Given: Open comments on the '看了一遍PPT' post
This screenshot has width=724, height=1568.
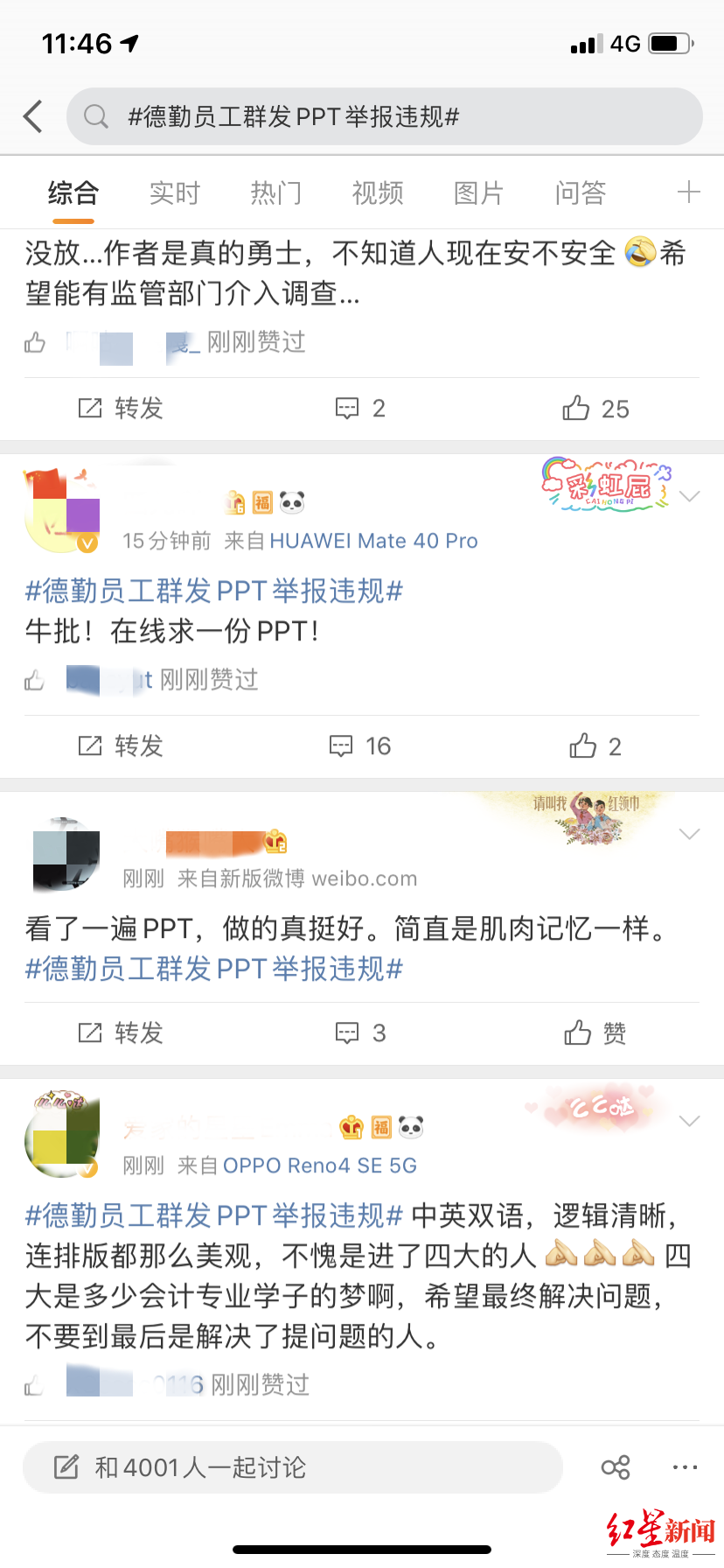Looking at the screenshot, I should tap(360, 1033).
